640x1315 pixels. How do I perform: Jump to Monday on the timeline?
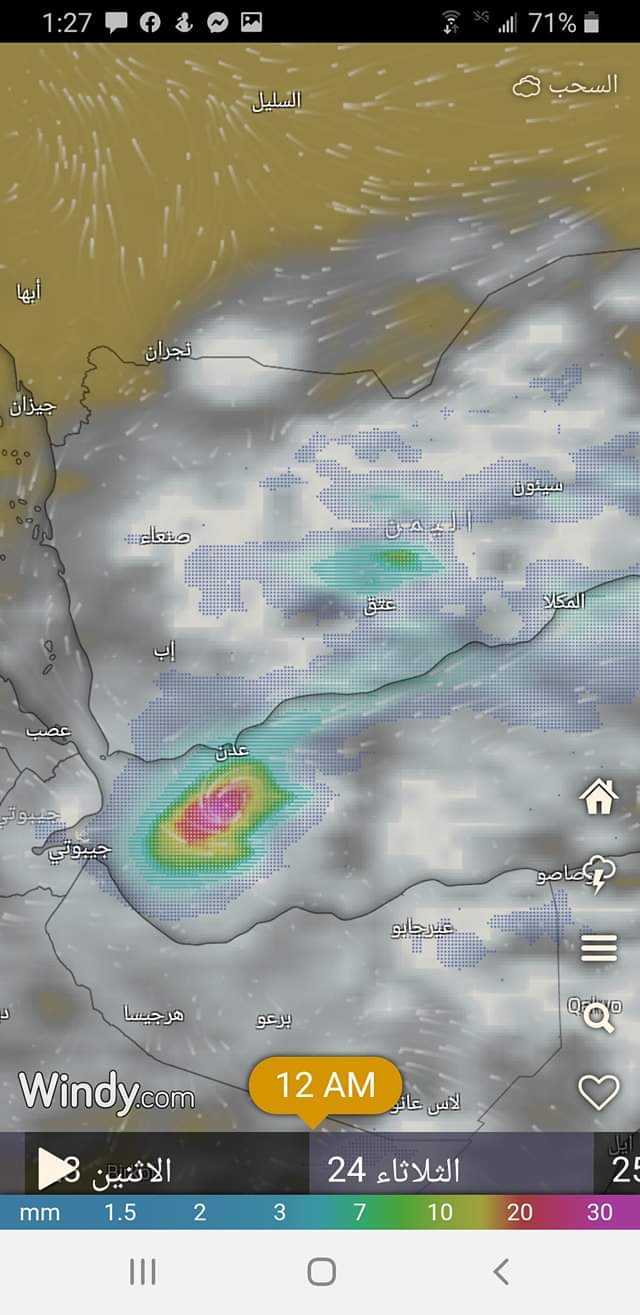[130, 1170]
